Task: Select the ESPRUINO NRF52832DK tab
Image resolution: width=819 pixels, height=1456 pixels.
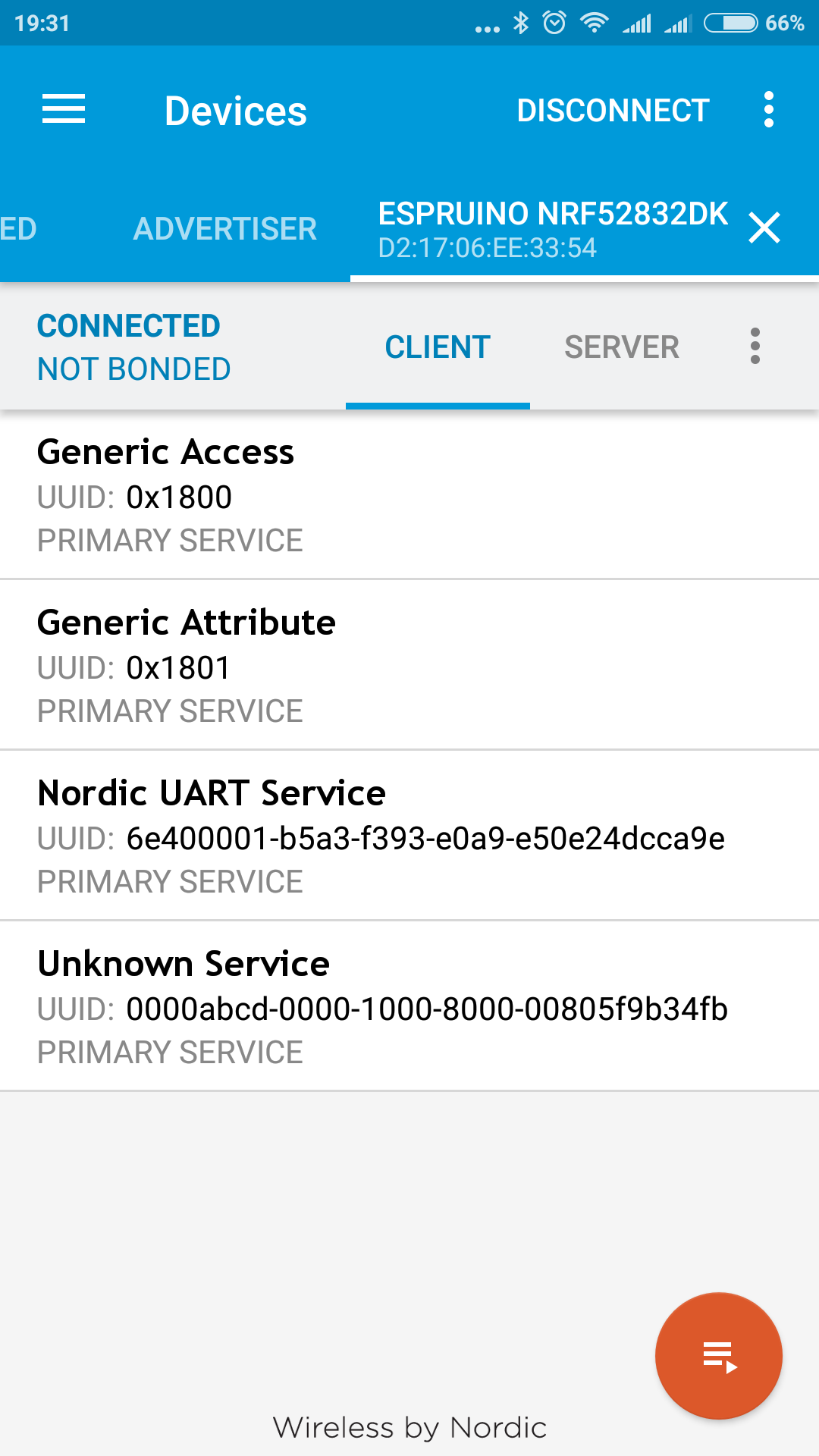Action: (x=552, y=229)
